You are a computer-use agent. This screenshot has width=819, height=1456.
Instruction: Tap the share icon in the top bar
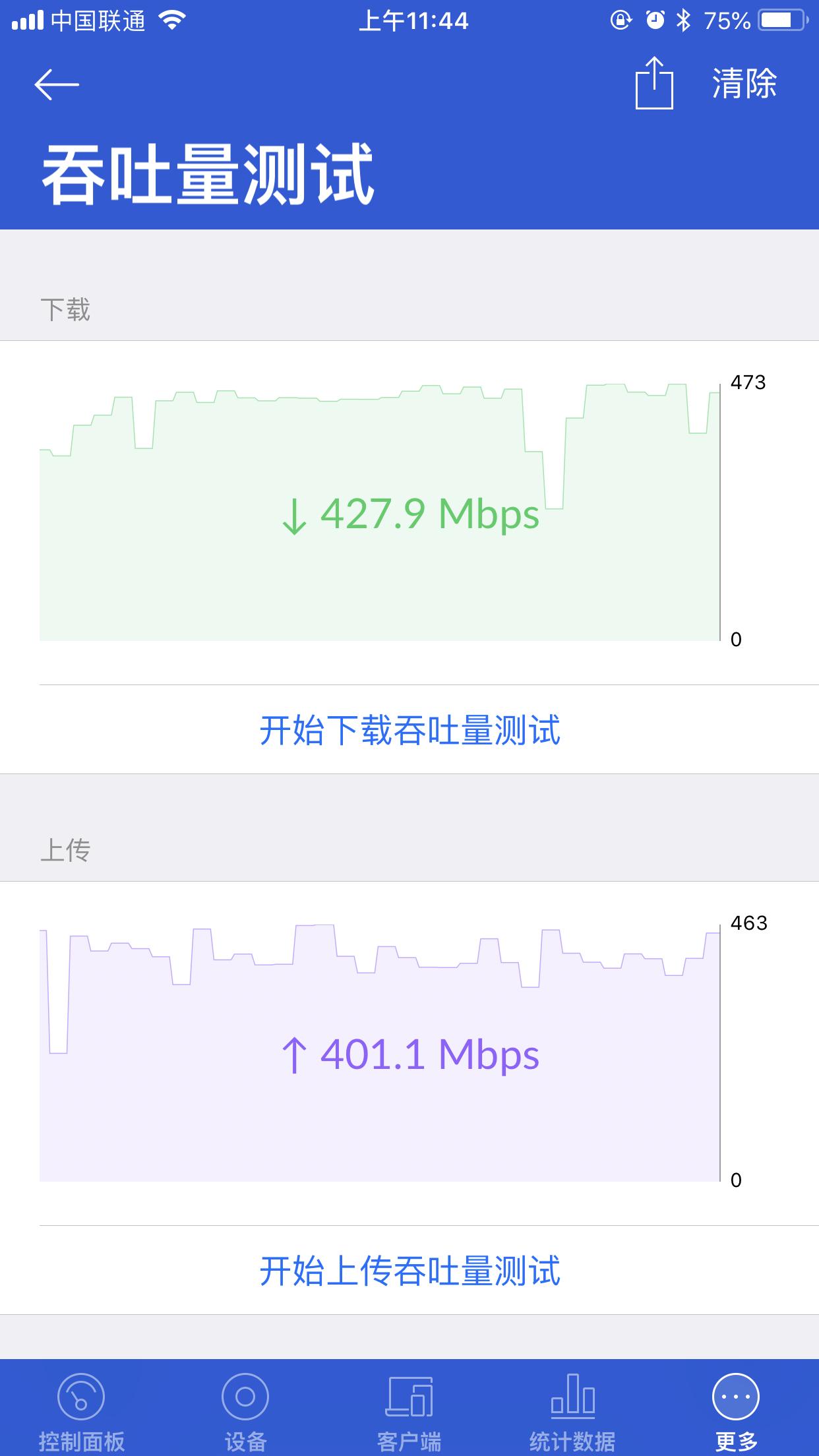[x=655, y=83]
